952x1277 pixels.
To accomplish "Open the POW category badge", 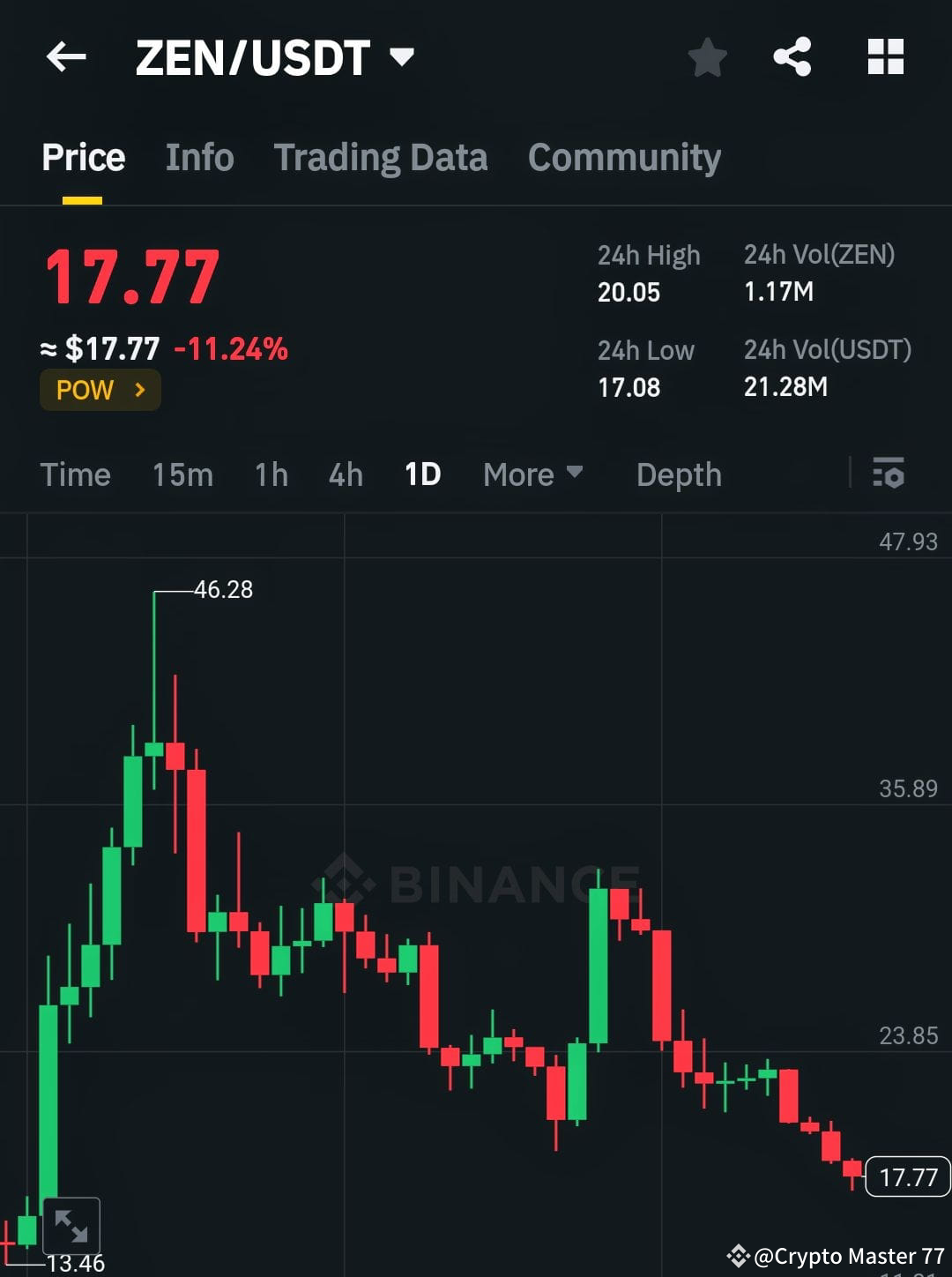I will 100,390.
